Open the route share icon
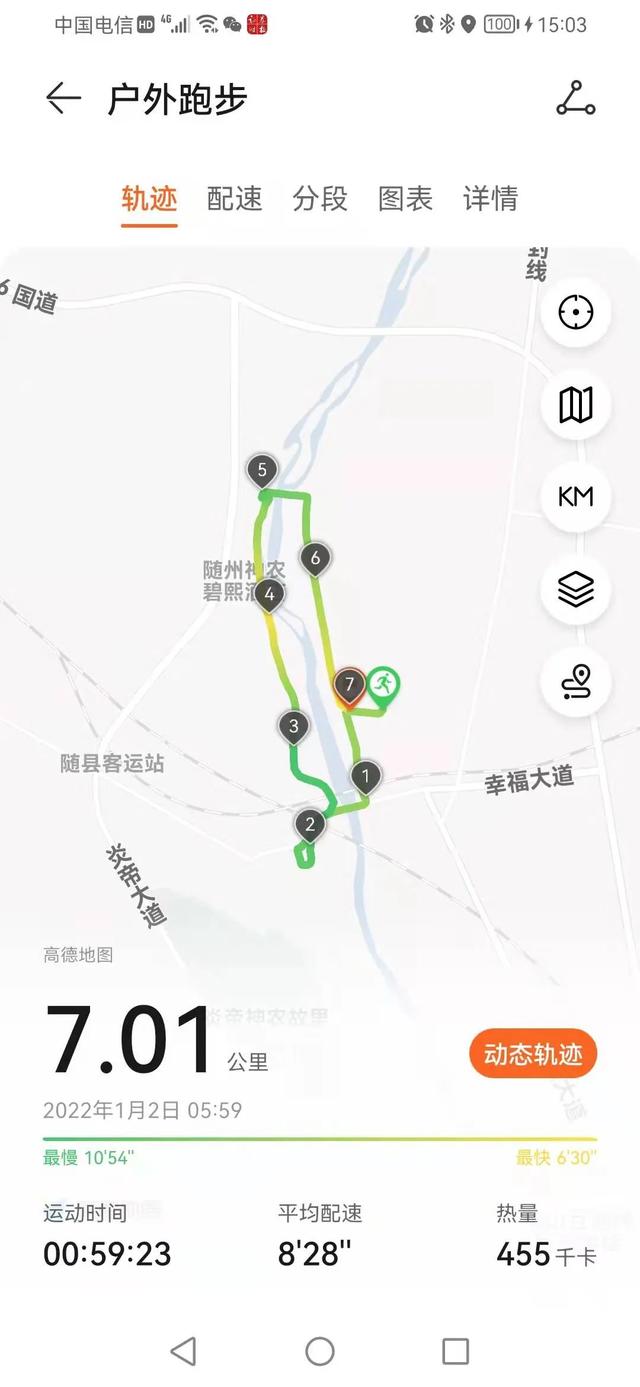The image size is (640, 1387). coord(576,99)
